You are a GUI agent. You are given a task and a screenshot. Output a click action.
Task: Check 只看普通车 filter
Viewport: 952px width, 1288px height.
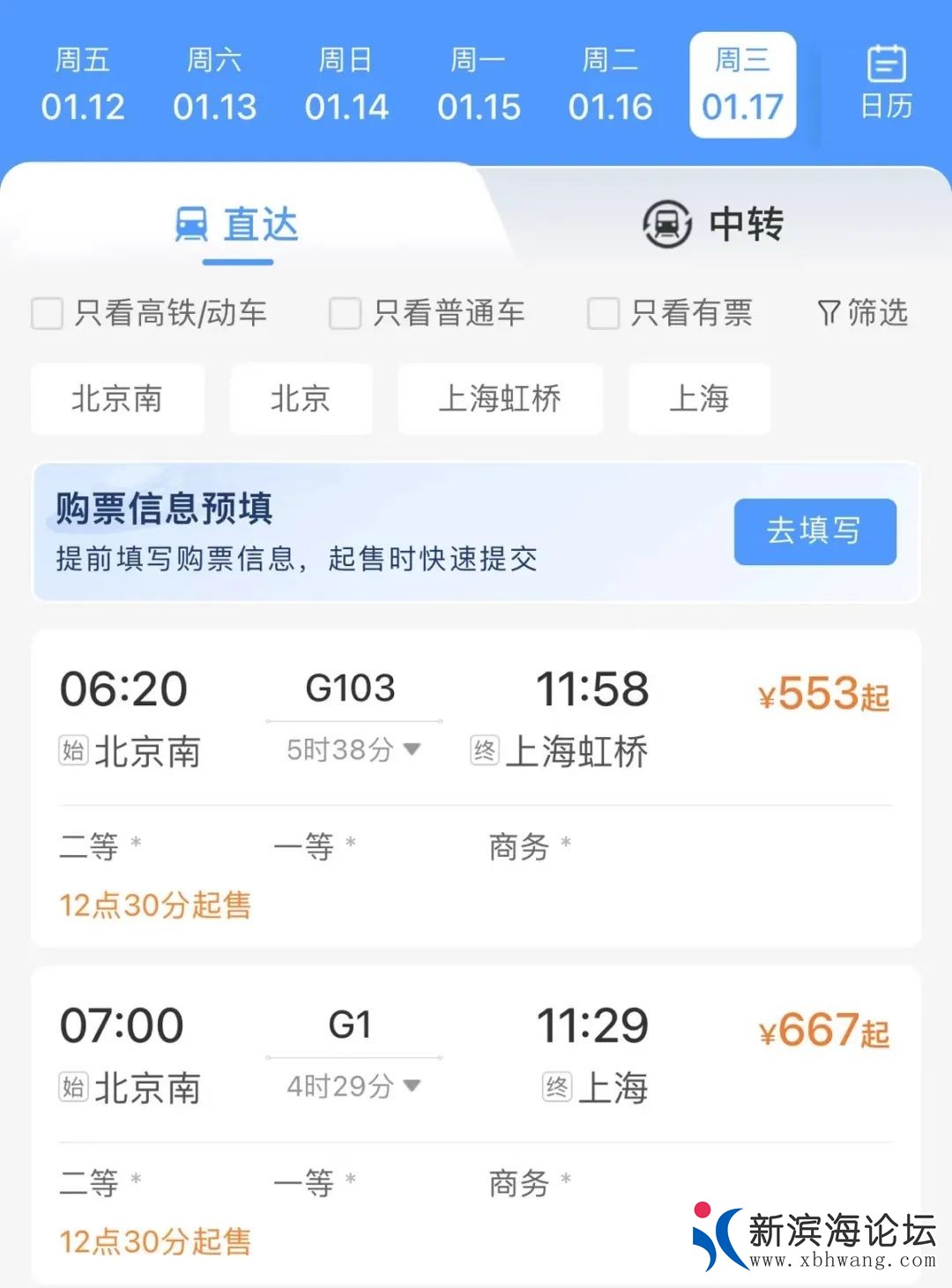tap(345, 313)
